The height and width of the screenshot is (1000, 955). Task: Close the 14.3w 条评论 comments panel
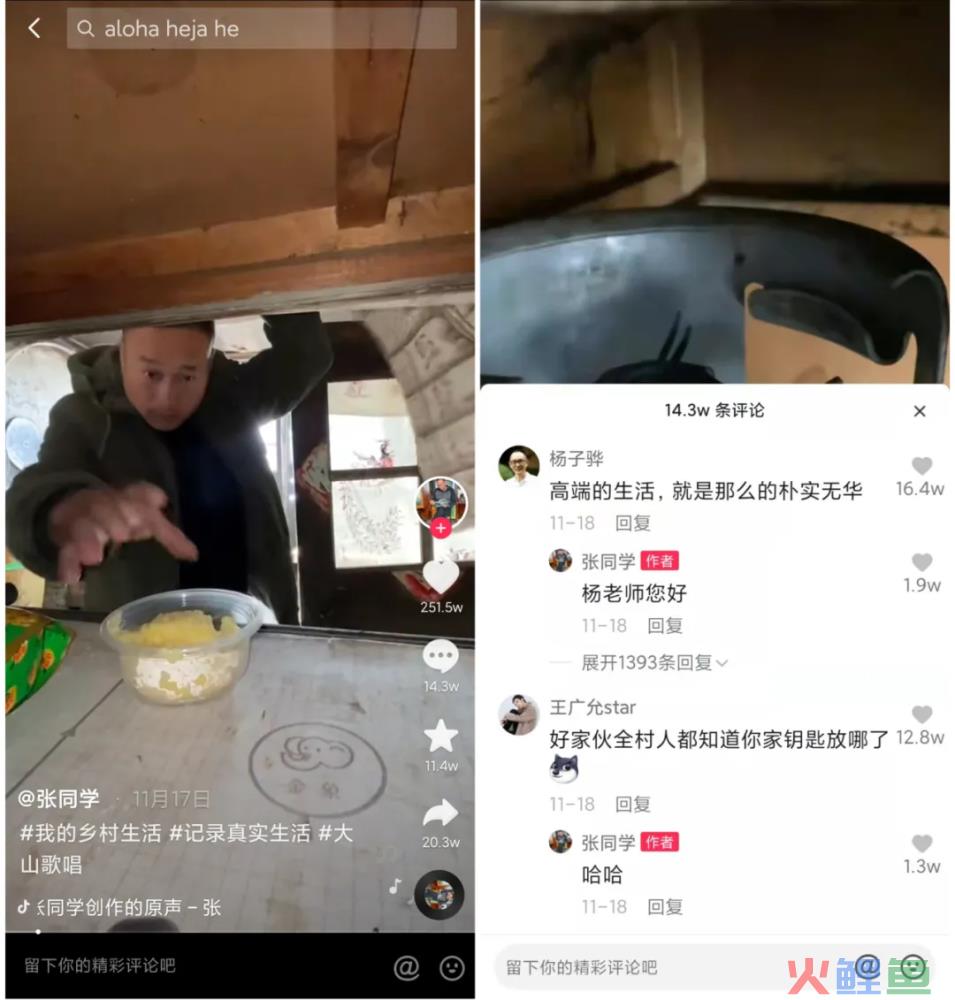(x=919, y=411)
